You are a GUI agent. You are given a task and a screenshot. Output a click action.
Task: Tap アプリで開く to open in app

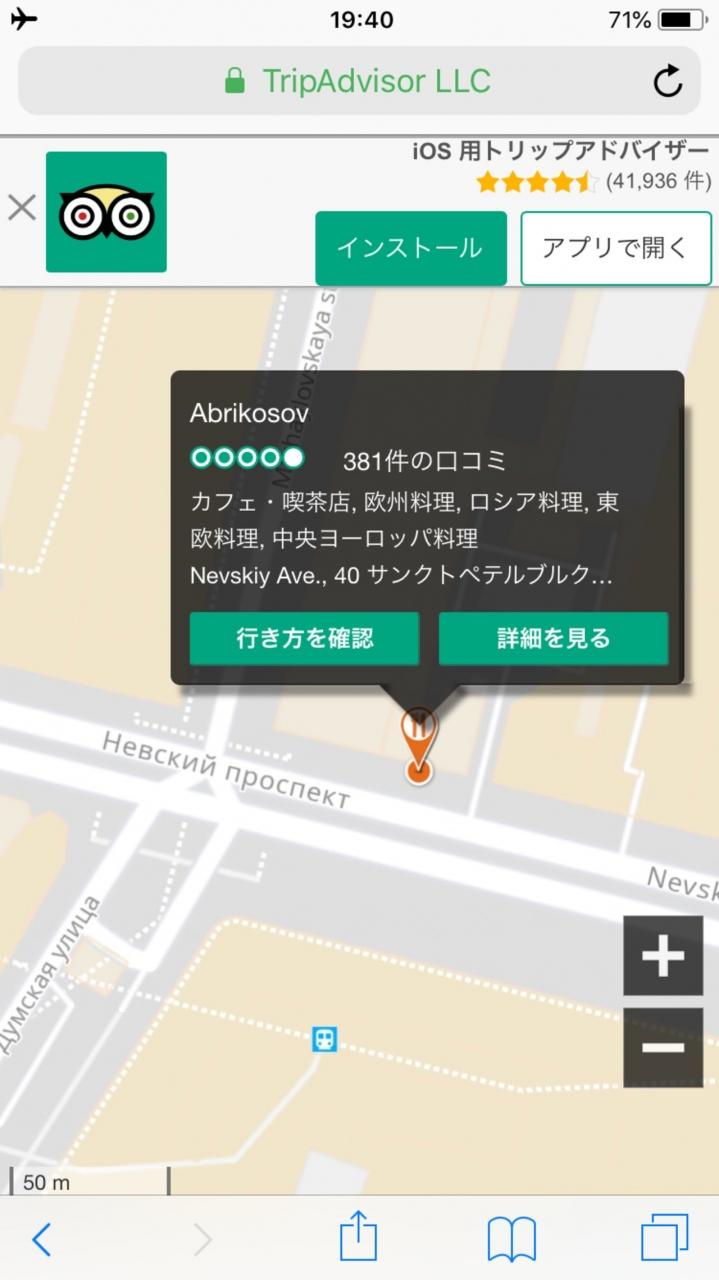[615, 248]
